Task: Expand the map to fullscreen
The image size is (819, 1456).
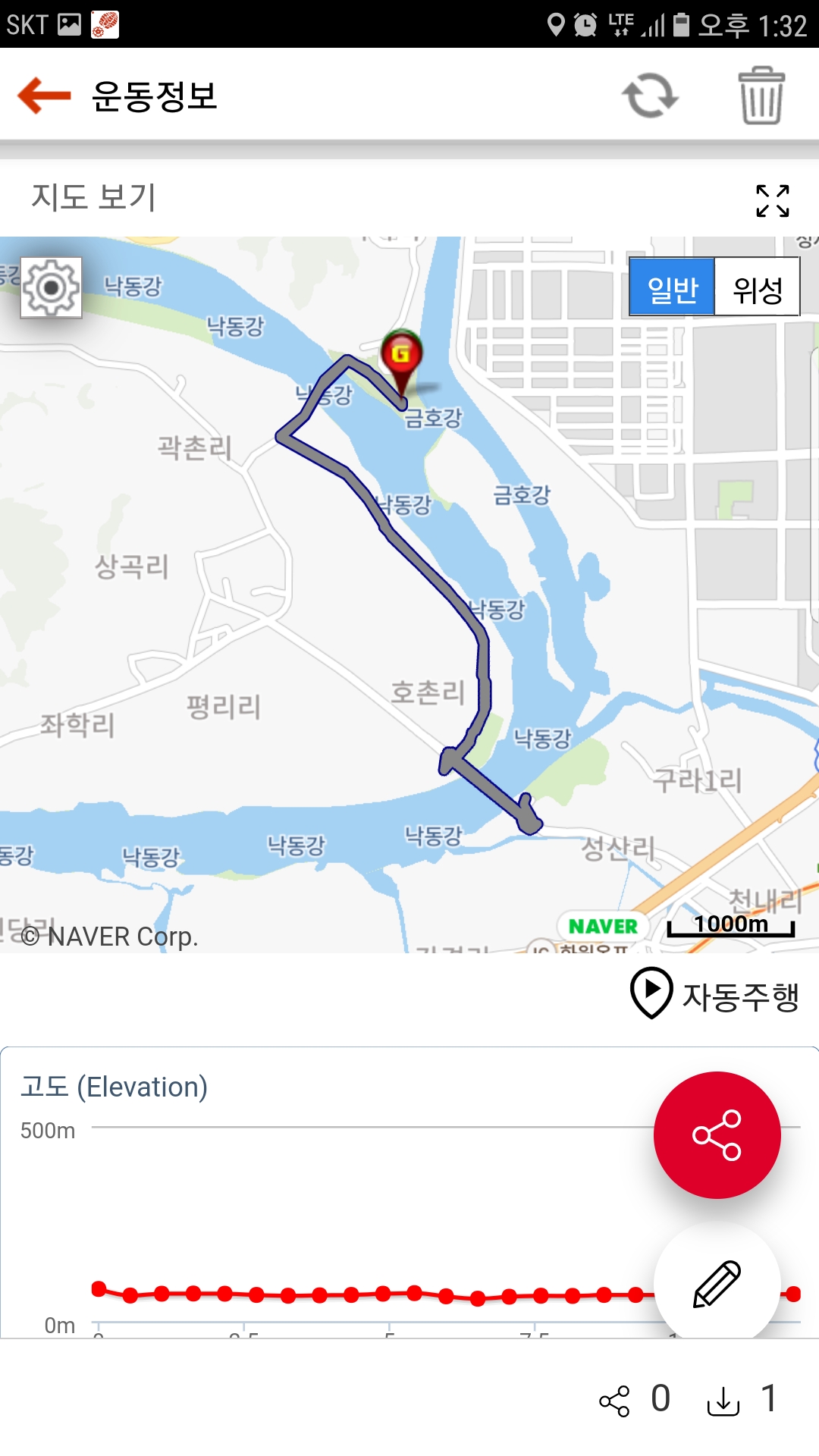Action: (772, 201)
